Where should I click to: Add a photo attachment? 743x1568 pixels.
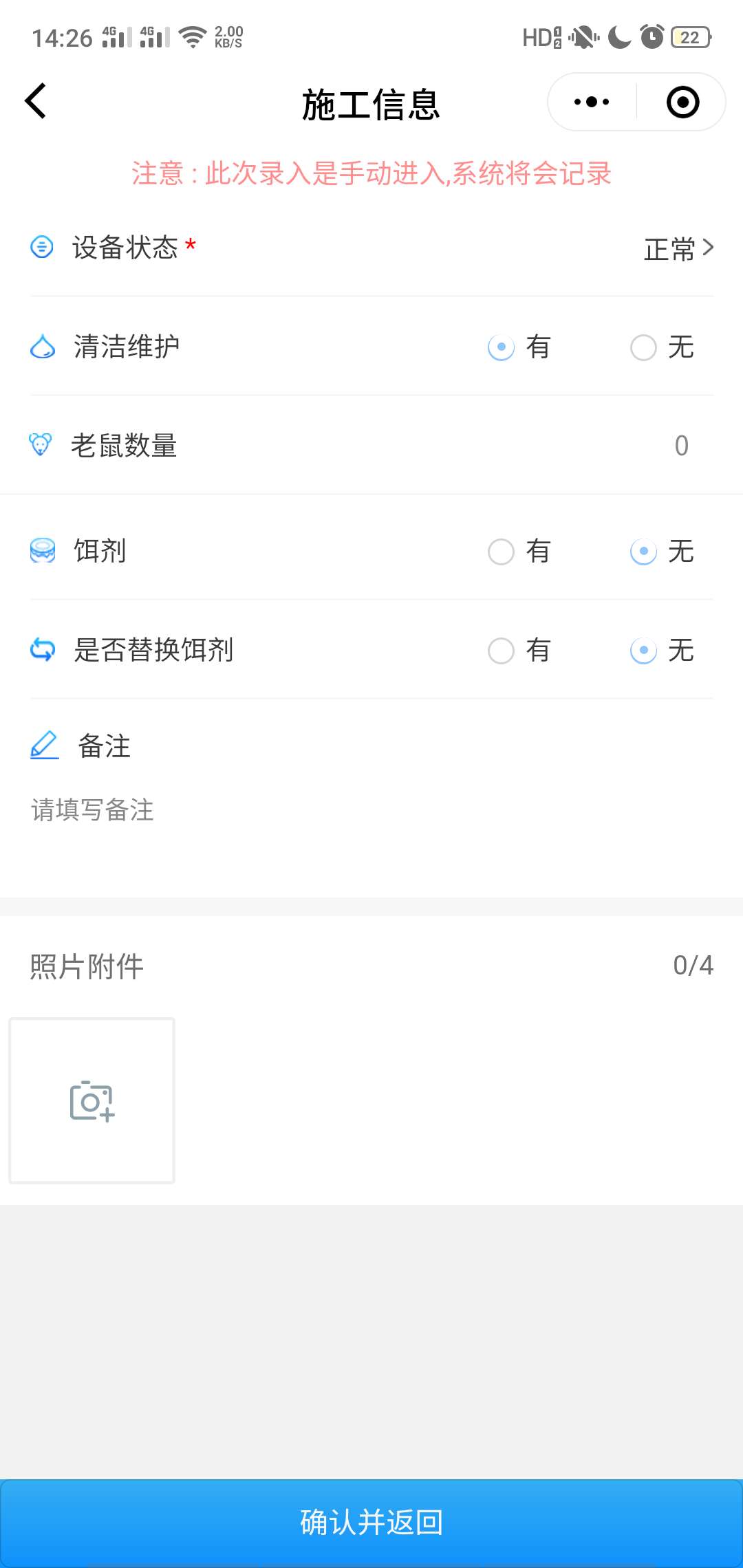tap(92, 1100)
